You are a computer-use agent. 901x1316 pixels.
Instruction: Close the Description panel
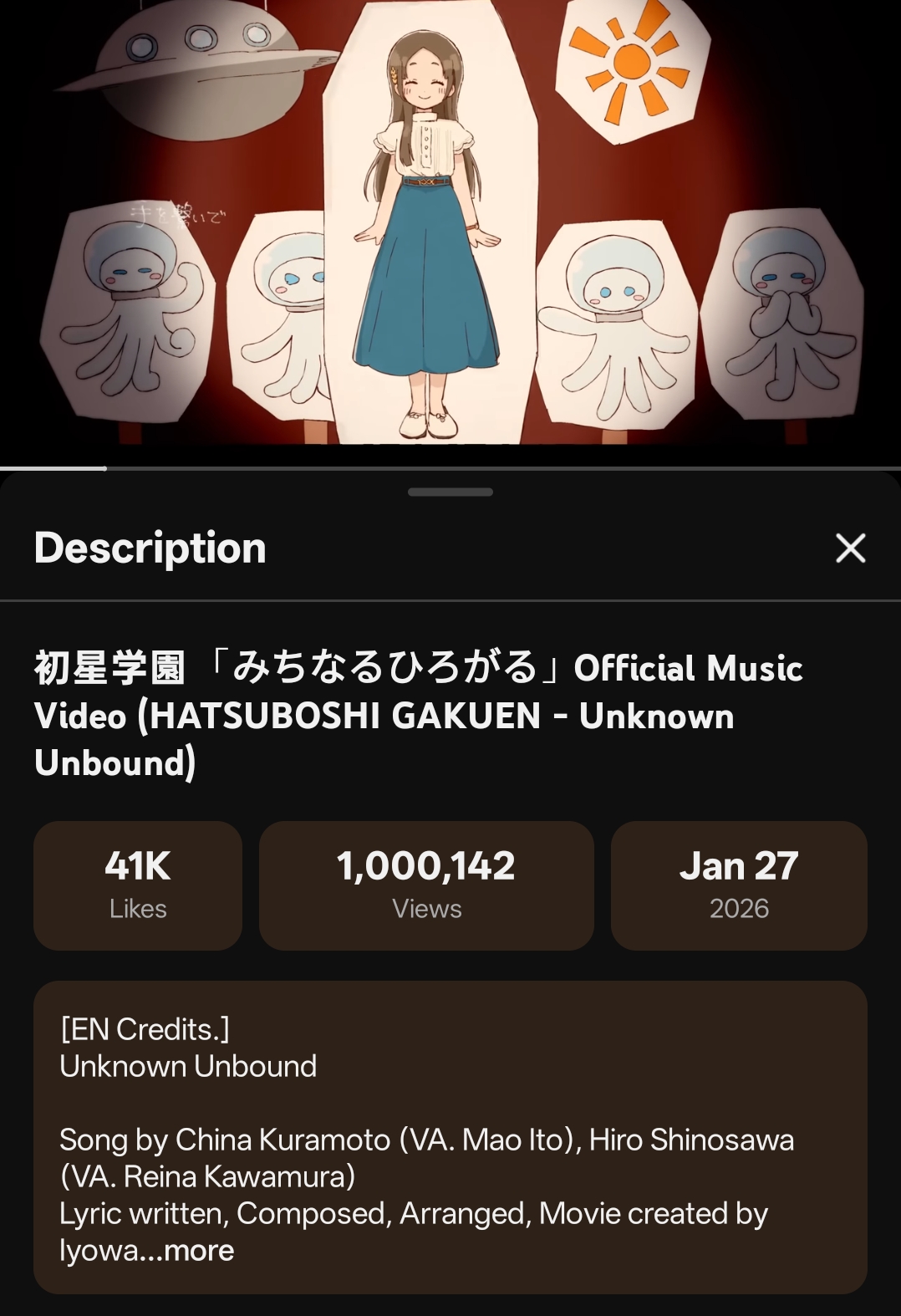[x=850, y=548]
